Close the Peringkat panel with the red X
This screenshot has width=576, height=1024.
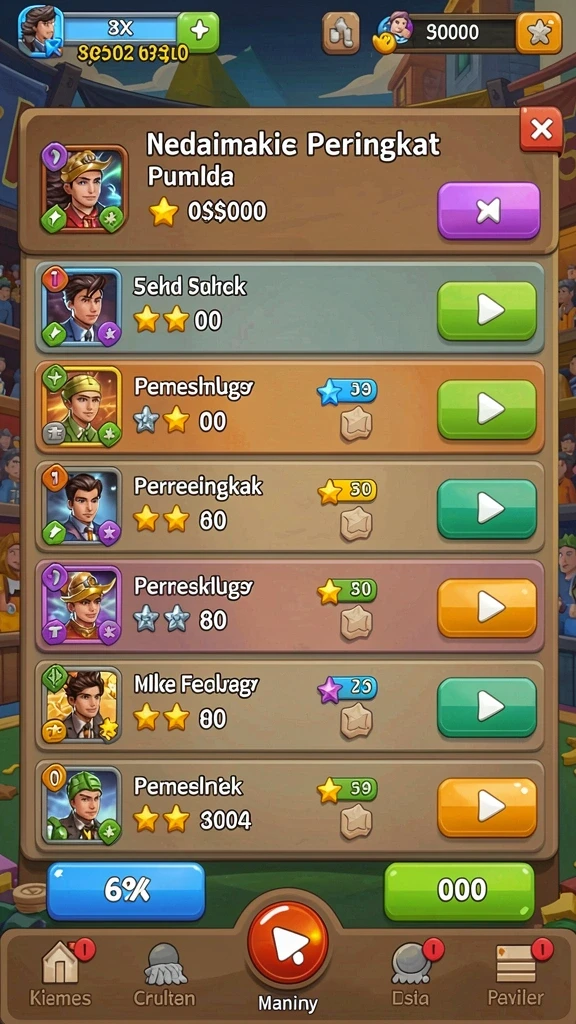point(541,130)
